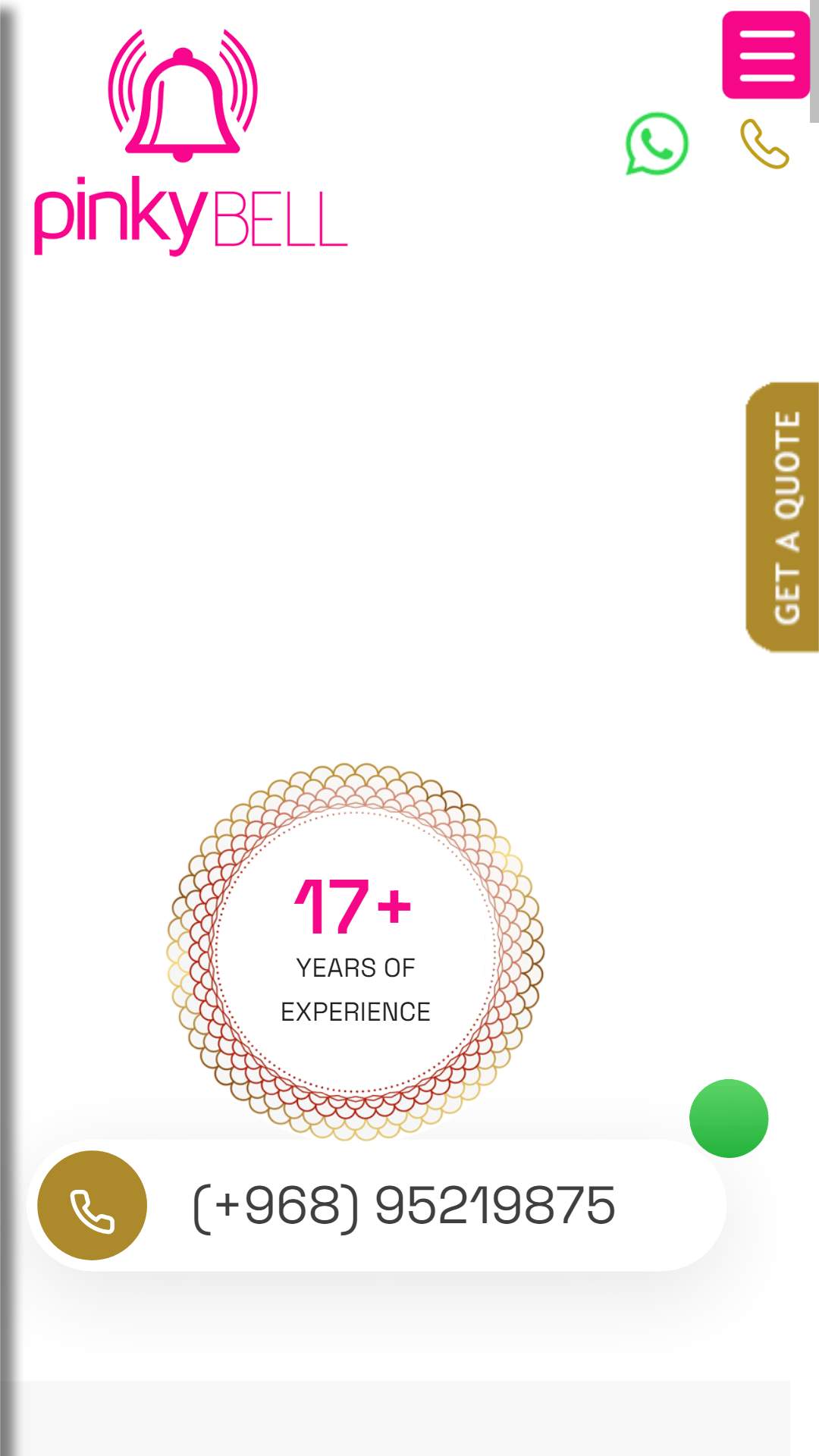The image size is (819, 1456).
Task: Tap the green floating chat bubble
Action: click(729, 1119)
